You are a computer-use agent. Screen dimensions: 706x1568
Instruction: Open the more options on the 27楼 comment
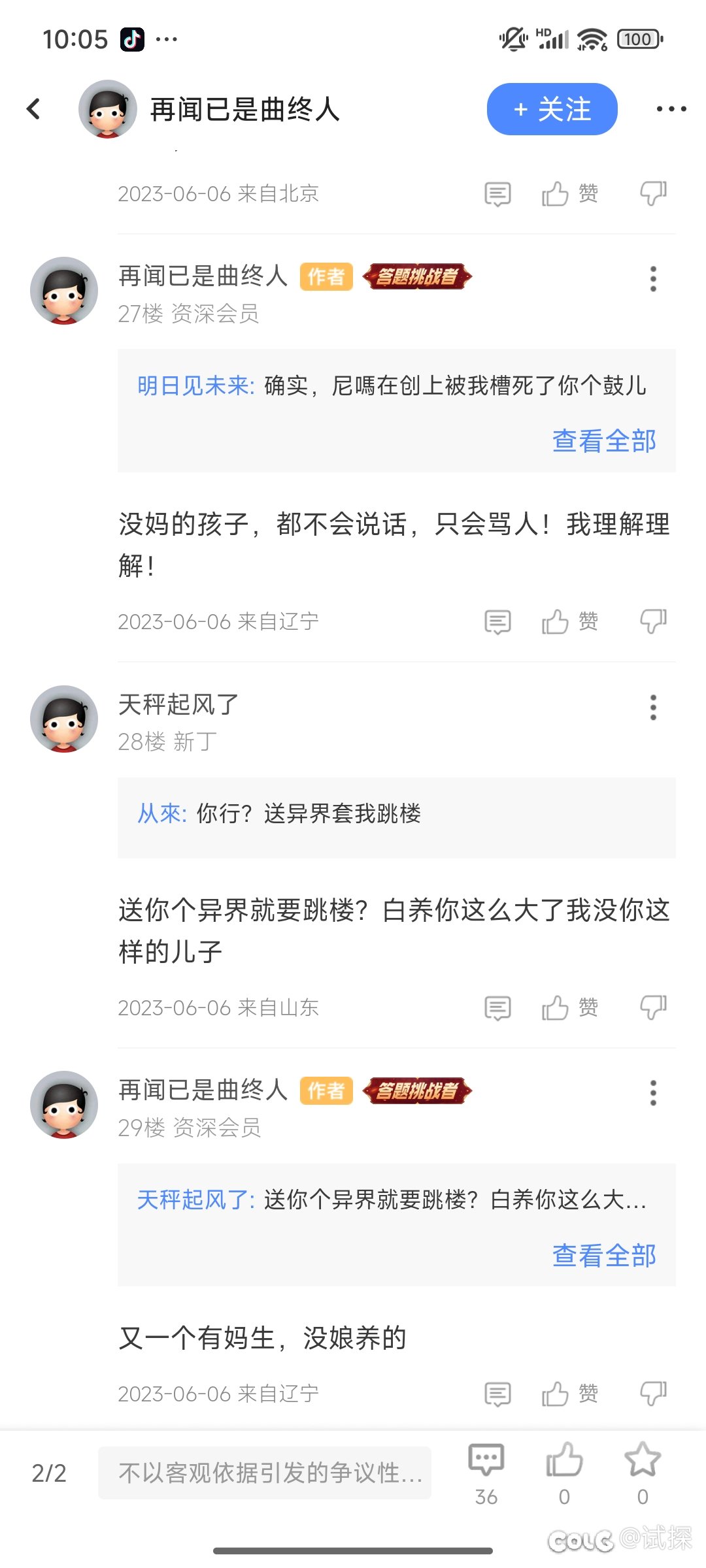point(653,279)
